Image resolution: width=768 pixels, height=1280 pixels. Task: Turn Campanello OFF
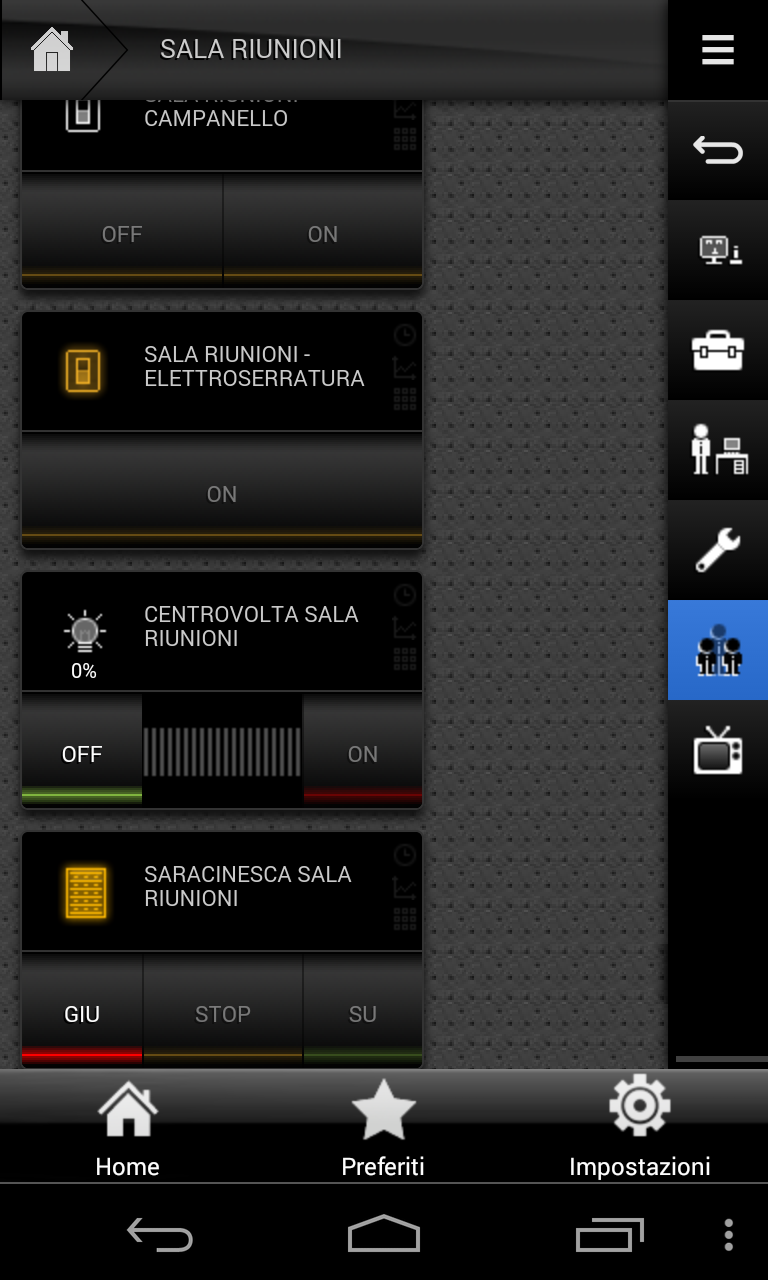click(x=122, y=234)
